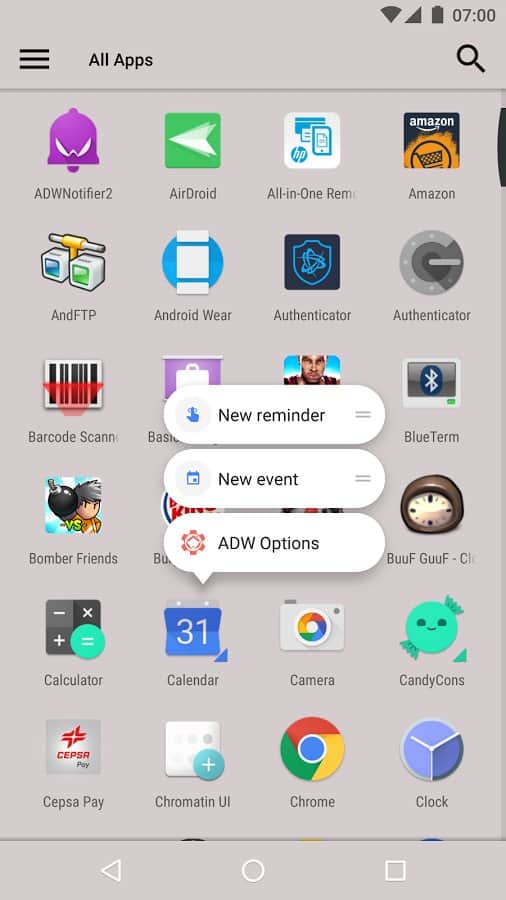Launch AirDroid
506x900 pixels.
193,155
